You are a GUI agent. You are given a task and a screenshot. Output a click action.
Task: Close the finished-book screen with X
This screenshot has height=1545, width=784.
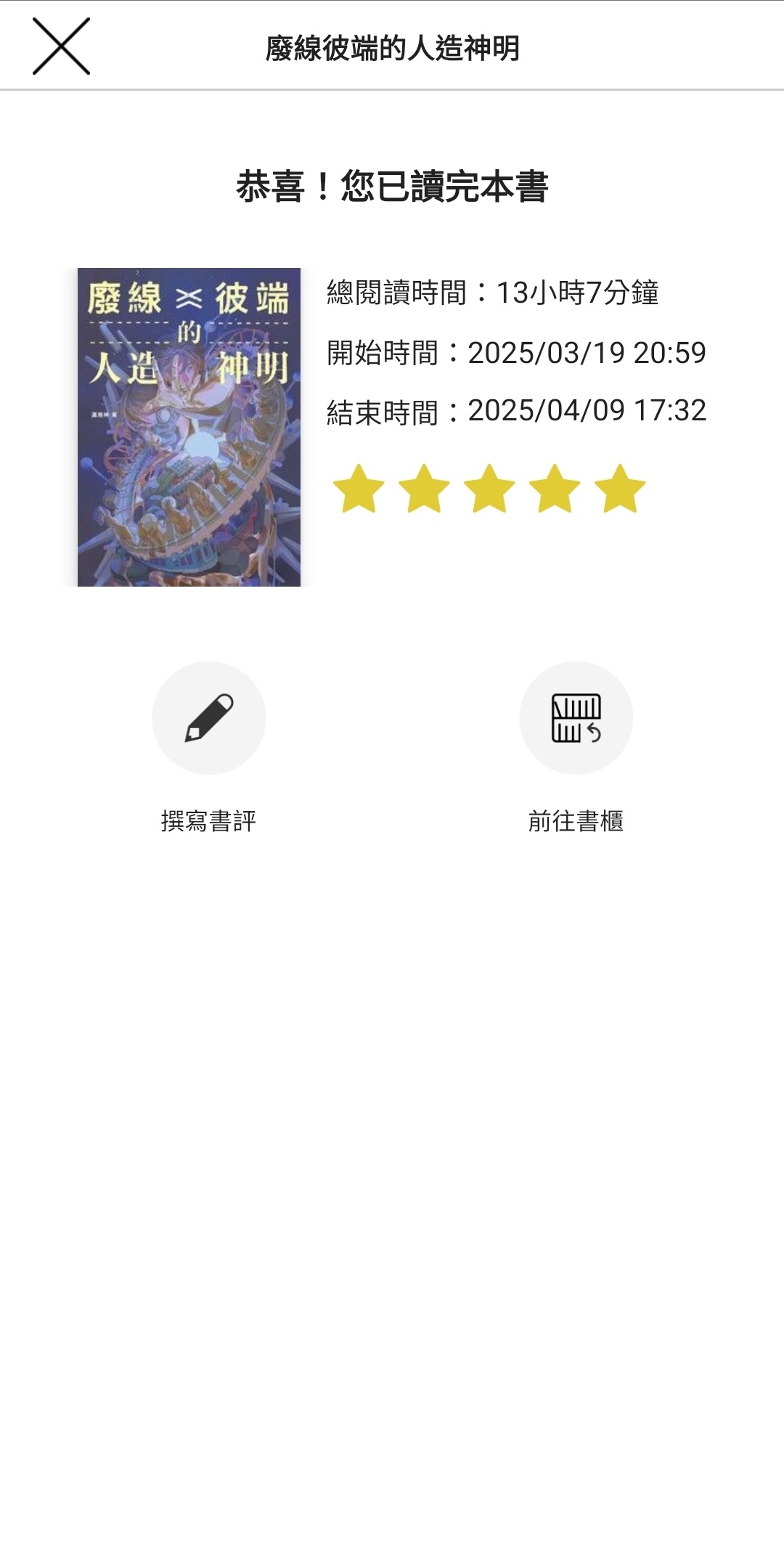point(61,46)
